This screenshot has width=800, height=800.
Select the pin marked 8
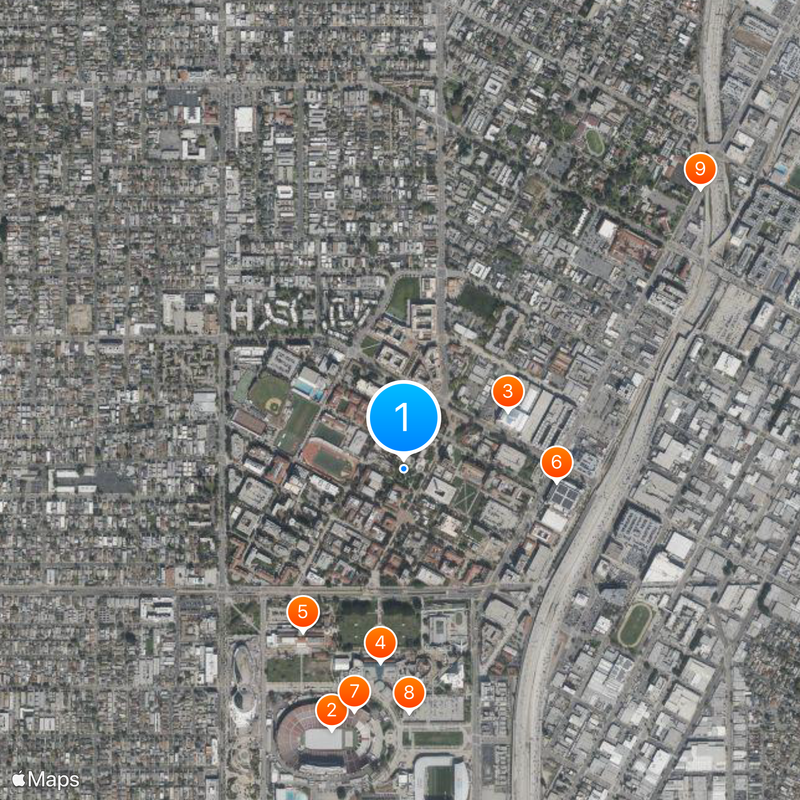(x=408, y=692)
